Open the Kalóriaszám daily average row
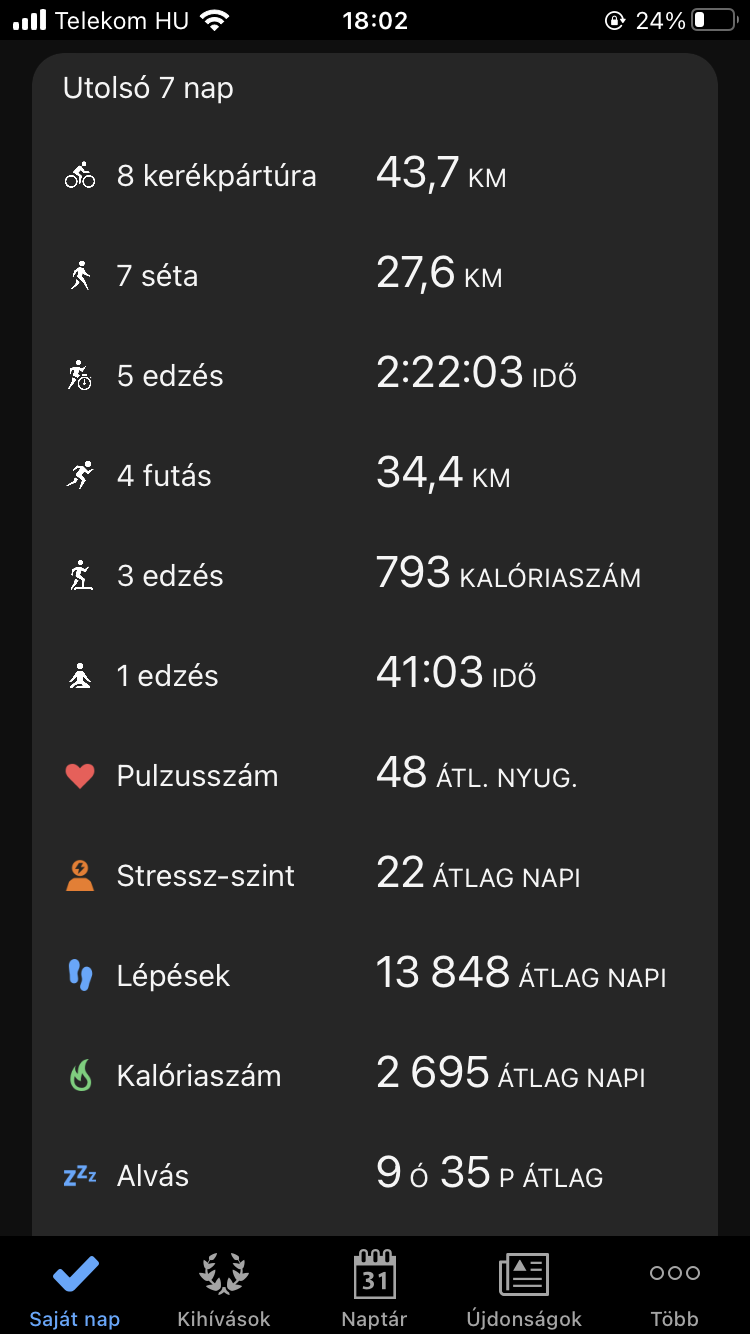 pos(375,1076)
